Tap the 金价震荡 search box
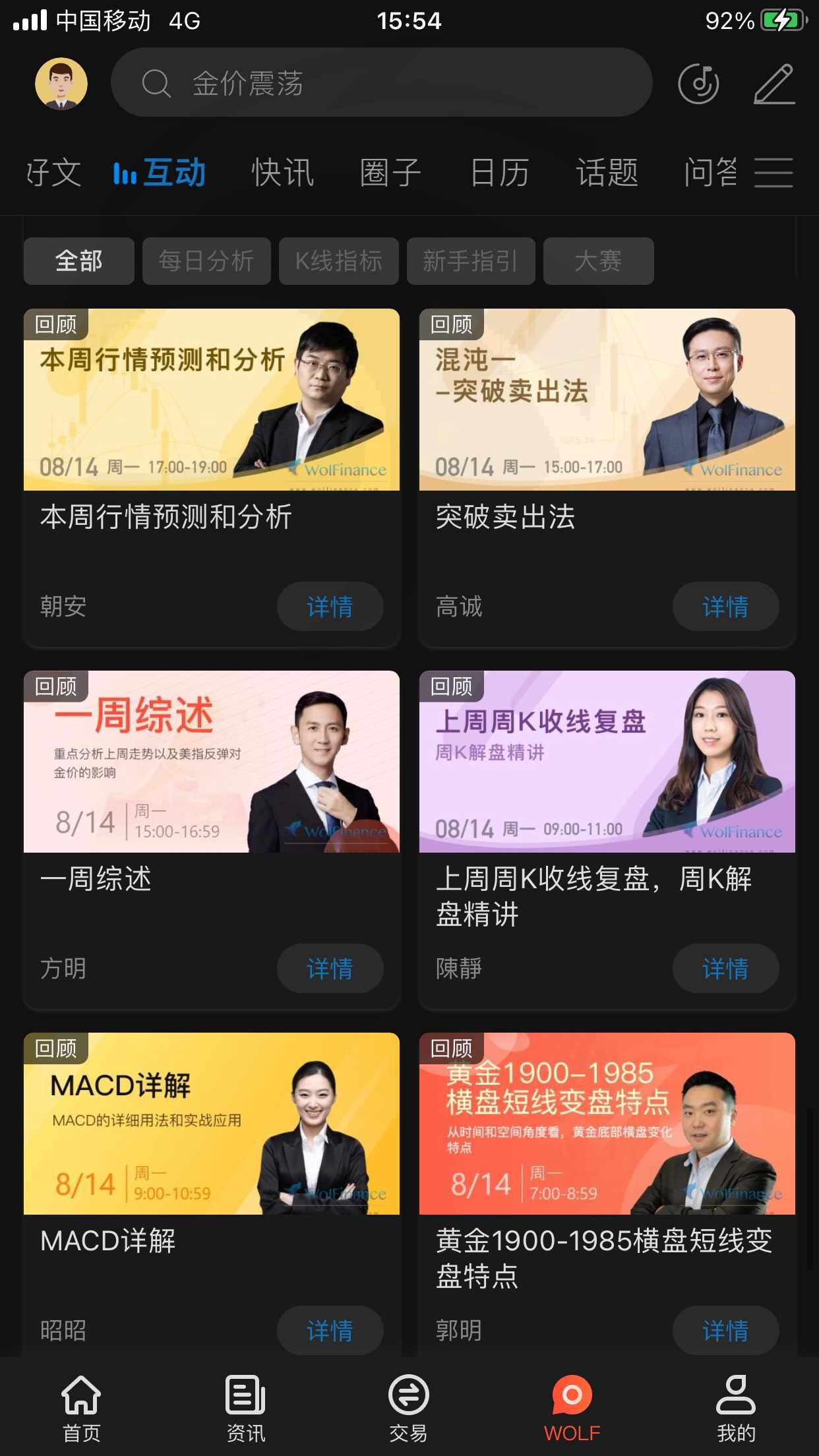 (x=381, y=82)
